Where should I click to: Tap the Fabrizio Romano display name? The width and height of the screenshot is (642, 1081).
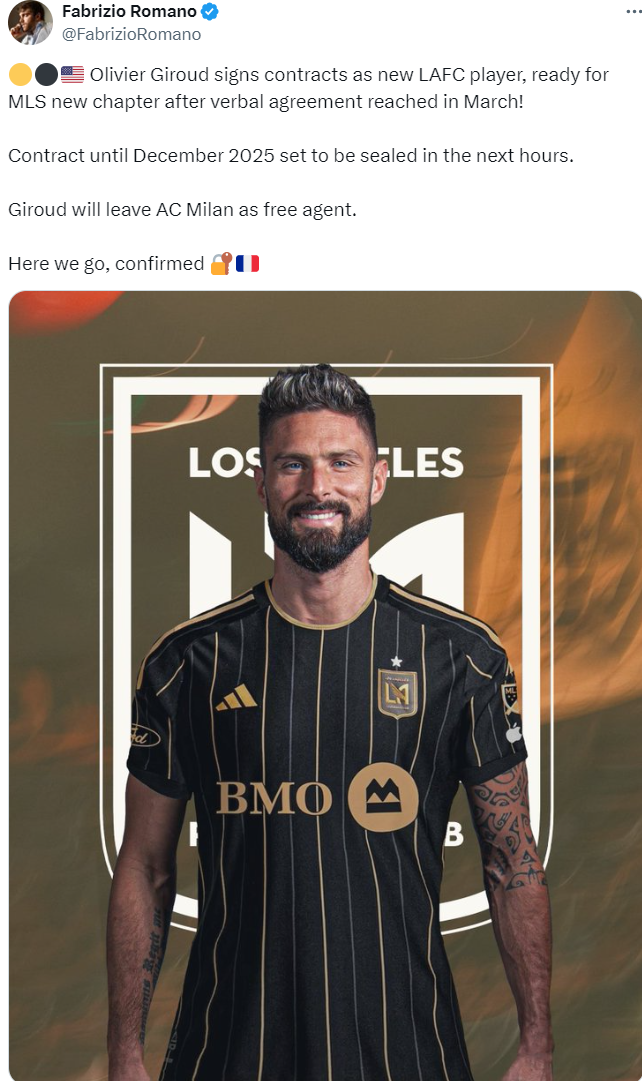click(130, 12)
